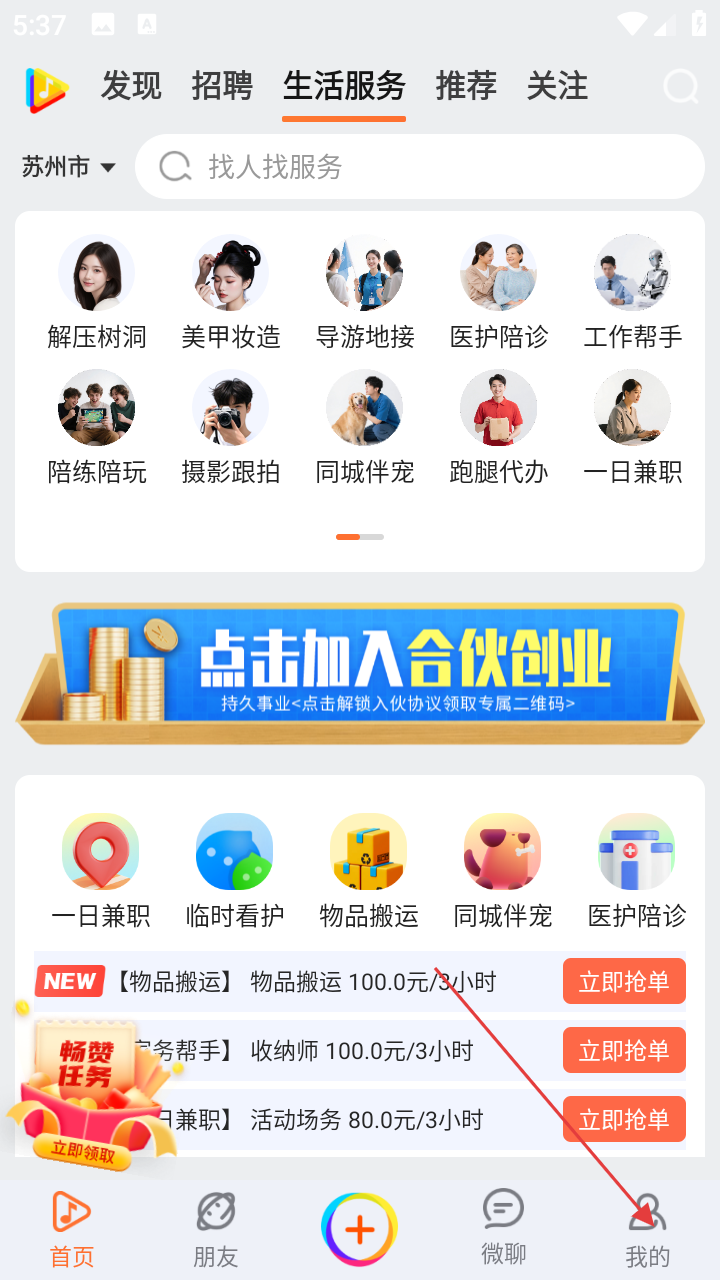Open the 解压树洞 service
The image size is (720, 1280).
[97, 292]
